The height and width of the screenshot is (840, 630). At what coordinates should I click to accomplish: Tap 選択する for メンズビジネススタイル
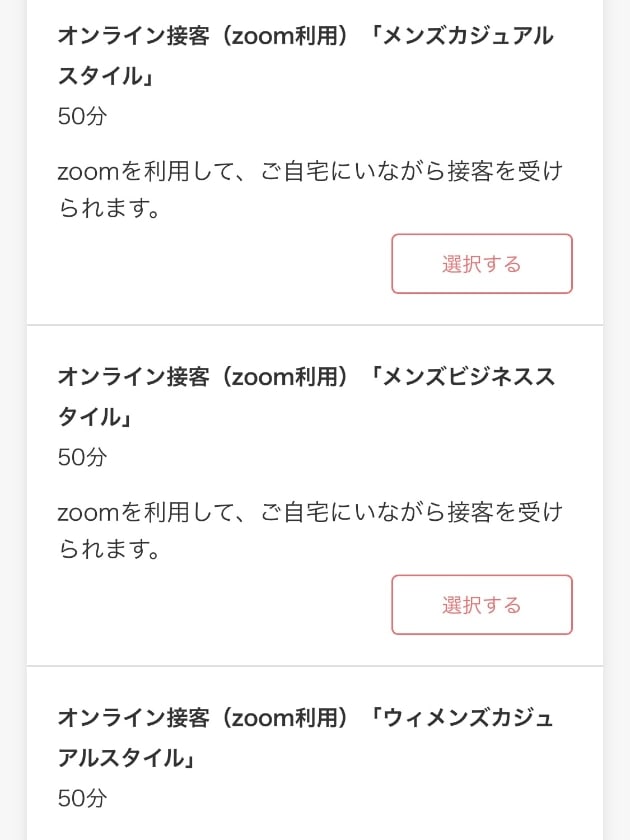tap(481, 605)
